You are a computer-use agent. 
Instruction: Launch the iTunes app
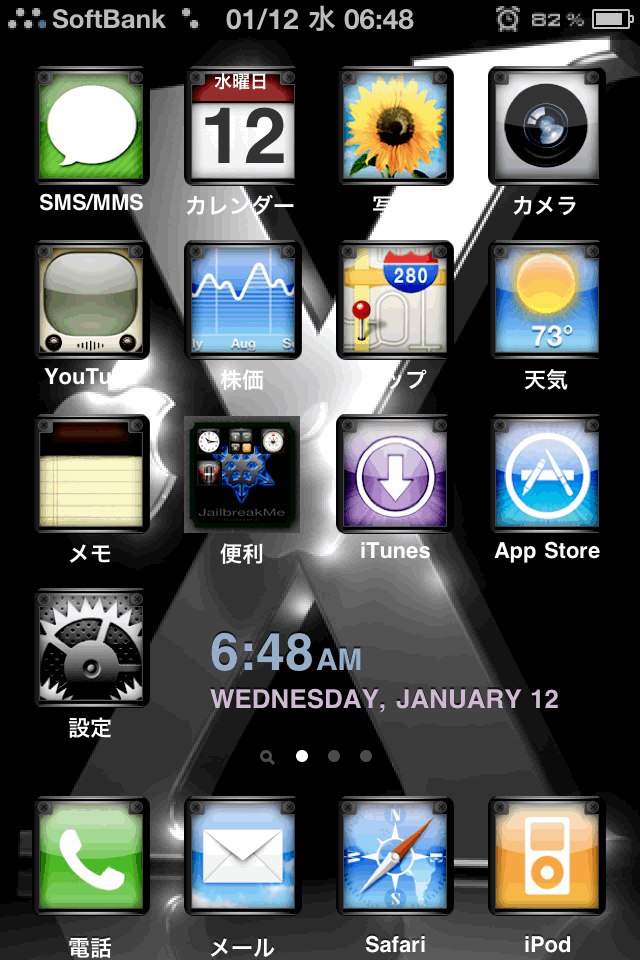coord(394,474)
